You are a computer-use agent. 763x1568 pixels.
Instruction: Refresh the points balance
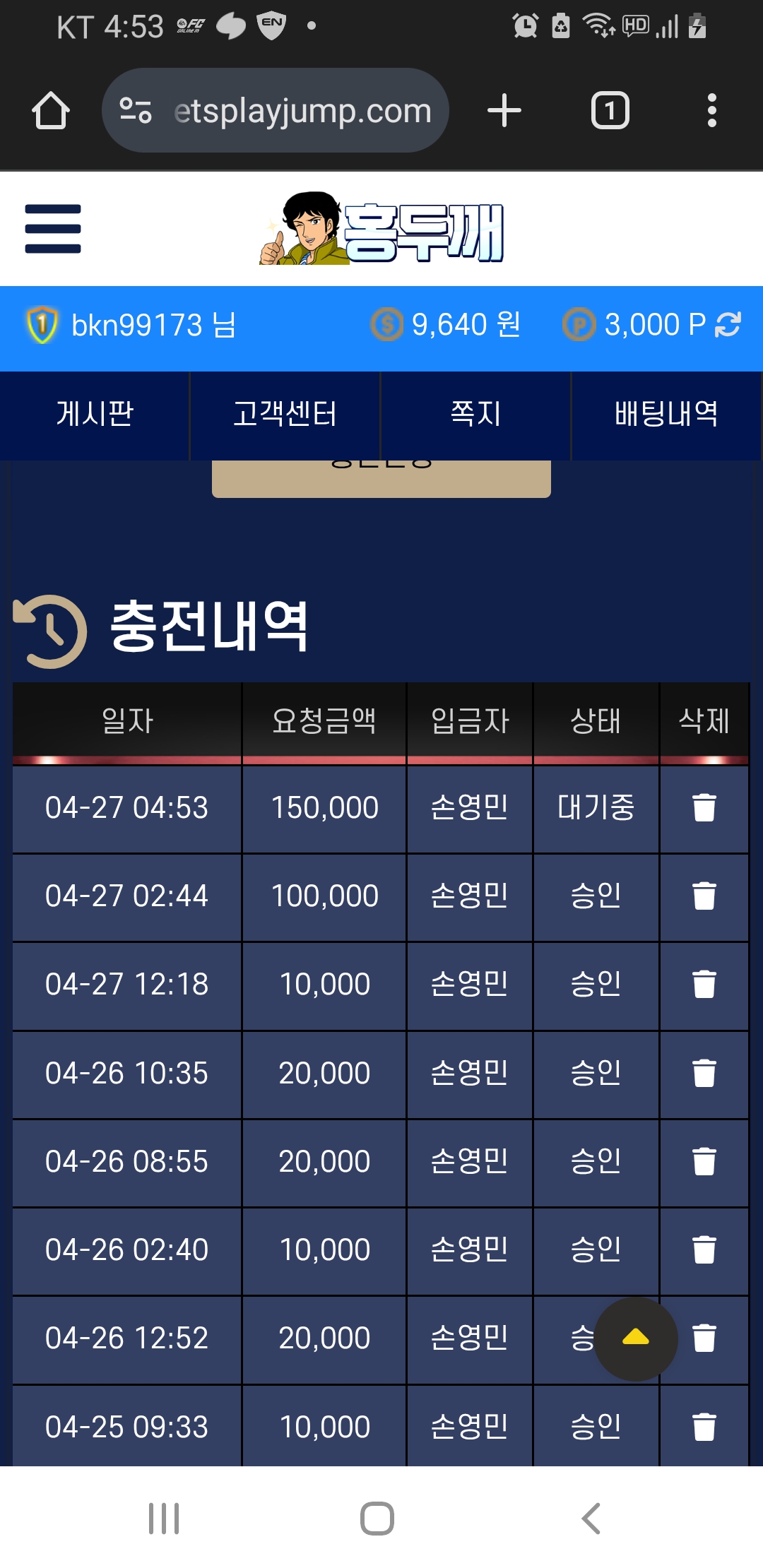[728, 325]
